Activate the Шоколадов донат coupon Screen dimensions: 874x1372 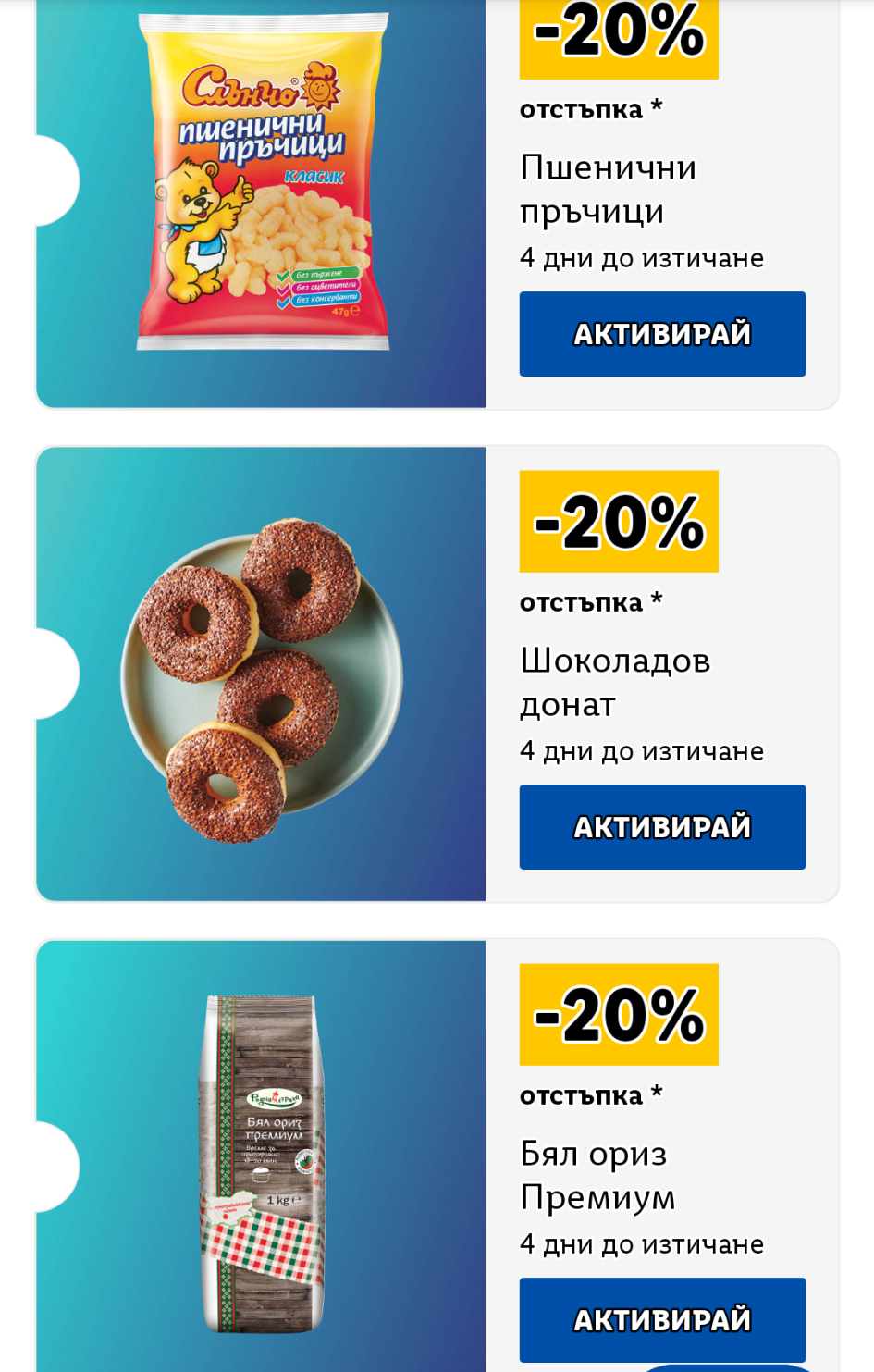(662, 827)
